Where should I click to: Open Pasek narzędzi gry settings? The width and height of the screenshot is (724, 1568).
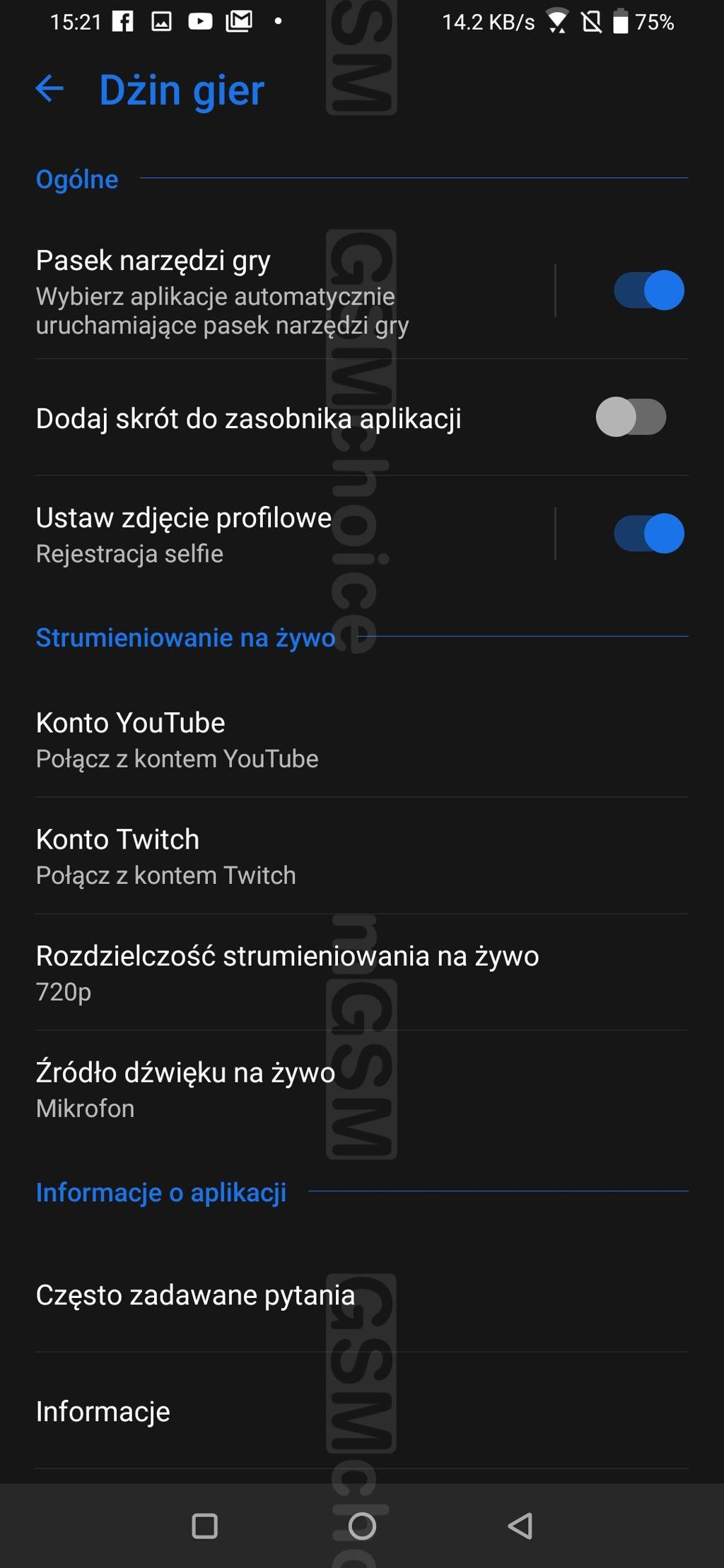294,291
